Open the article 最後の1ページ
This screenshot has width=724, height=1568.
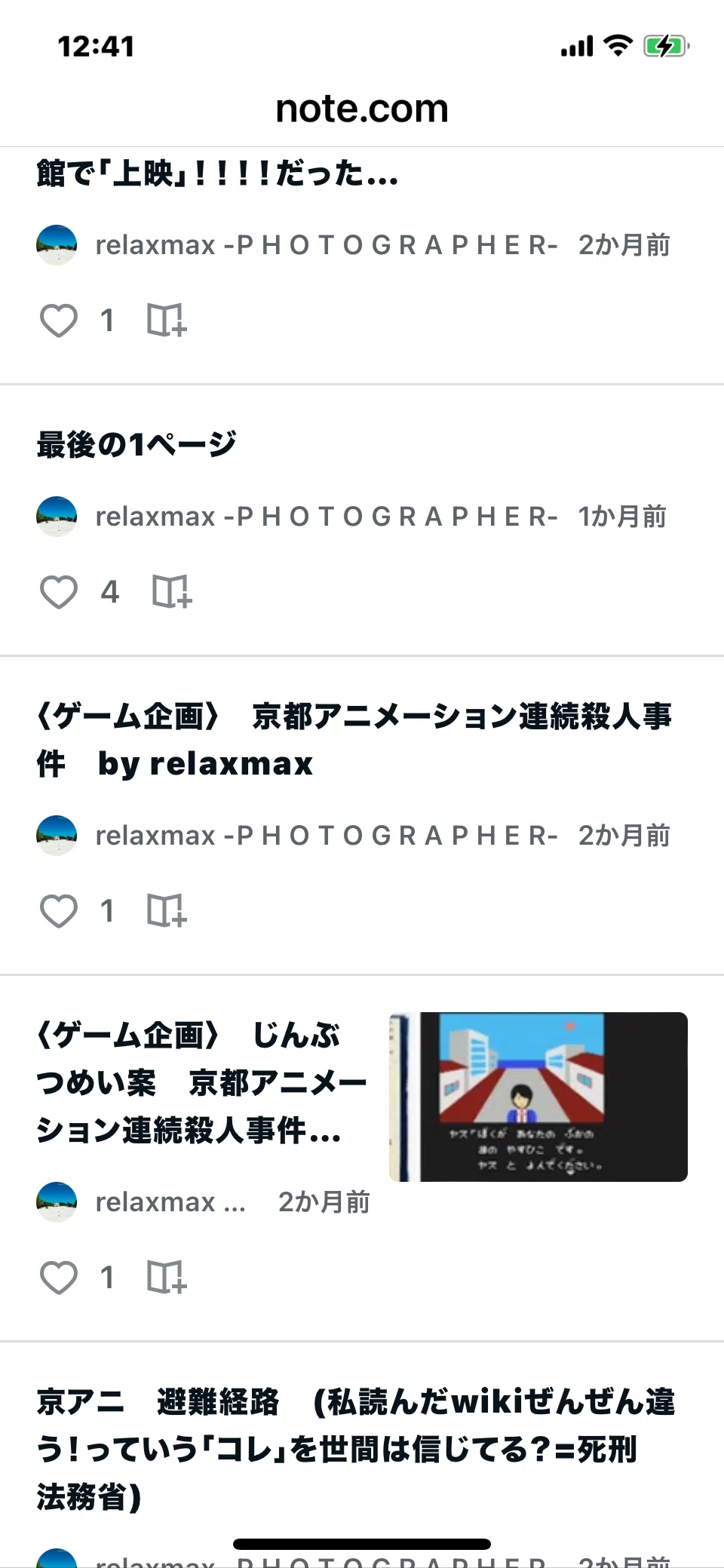pyautogui.click(x=137, y=444)
